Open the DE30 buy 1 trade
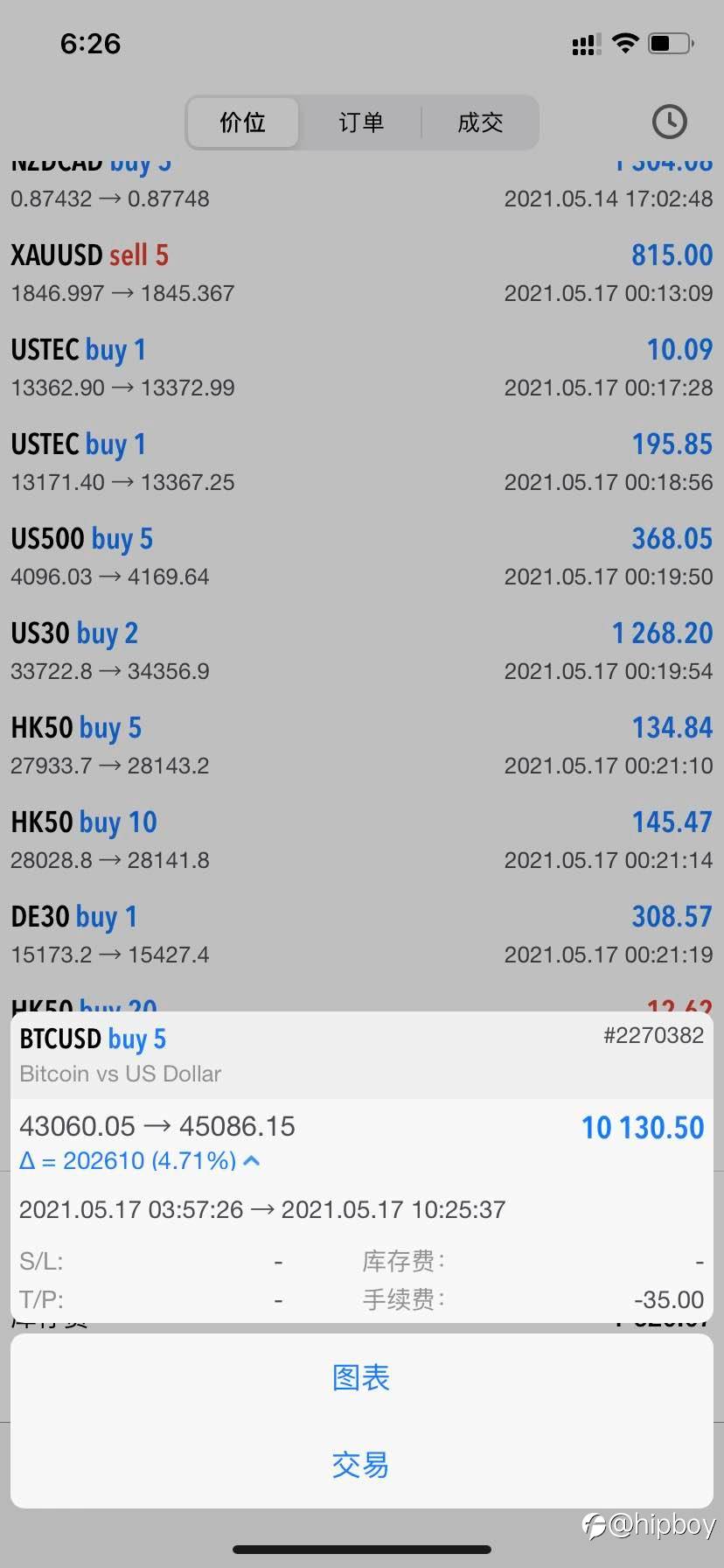The height and width of the screenshot is (1568, 724). click(x=362, y=934)
